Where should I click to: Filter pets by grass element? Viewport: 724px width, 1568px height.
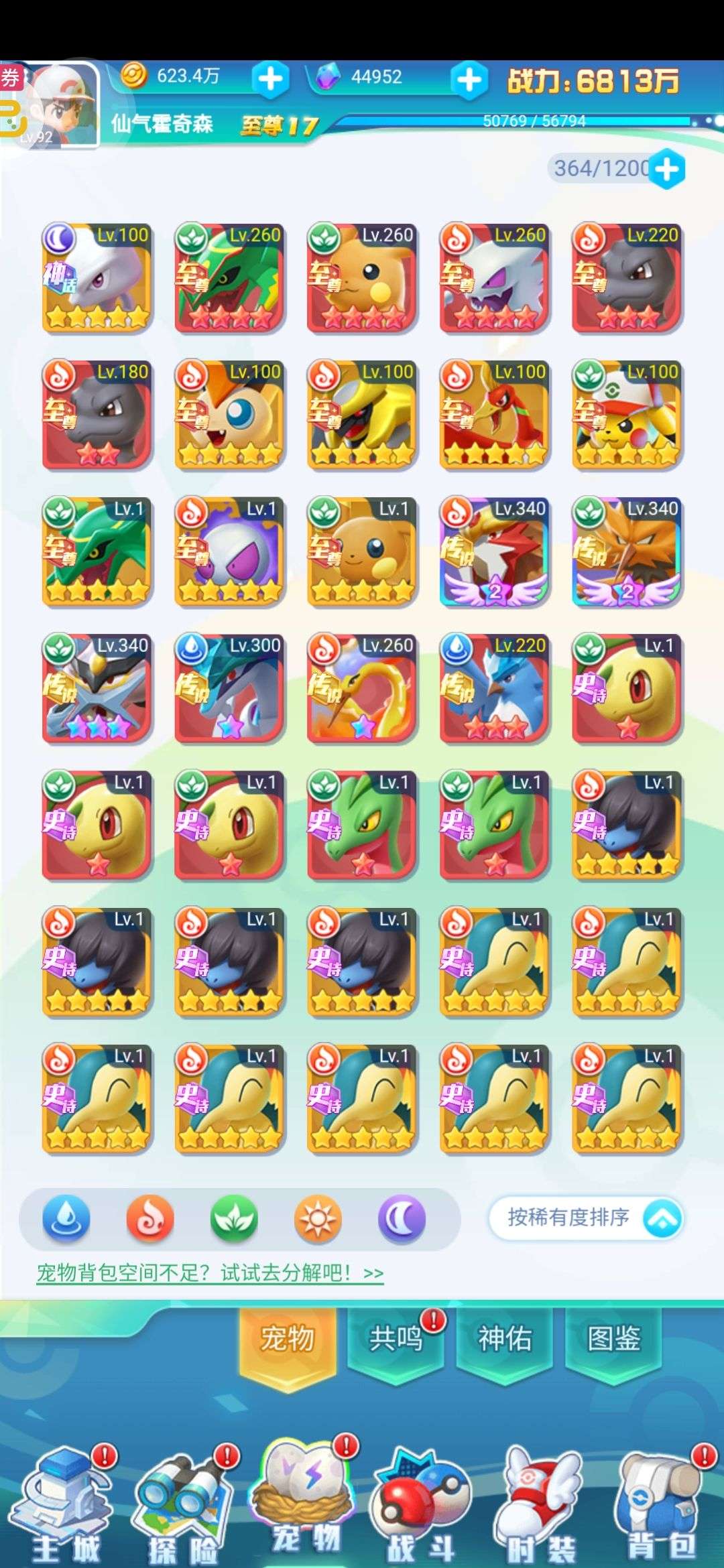[233, 1218]
